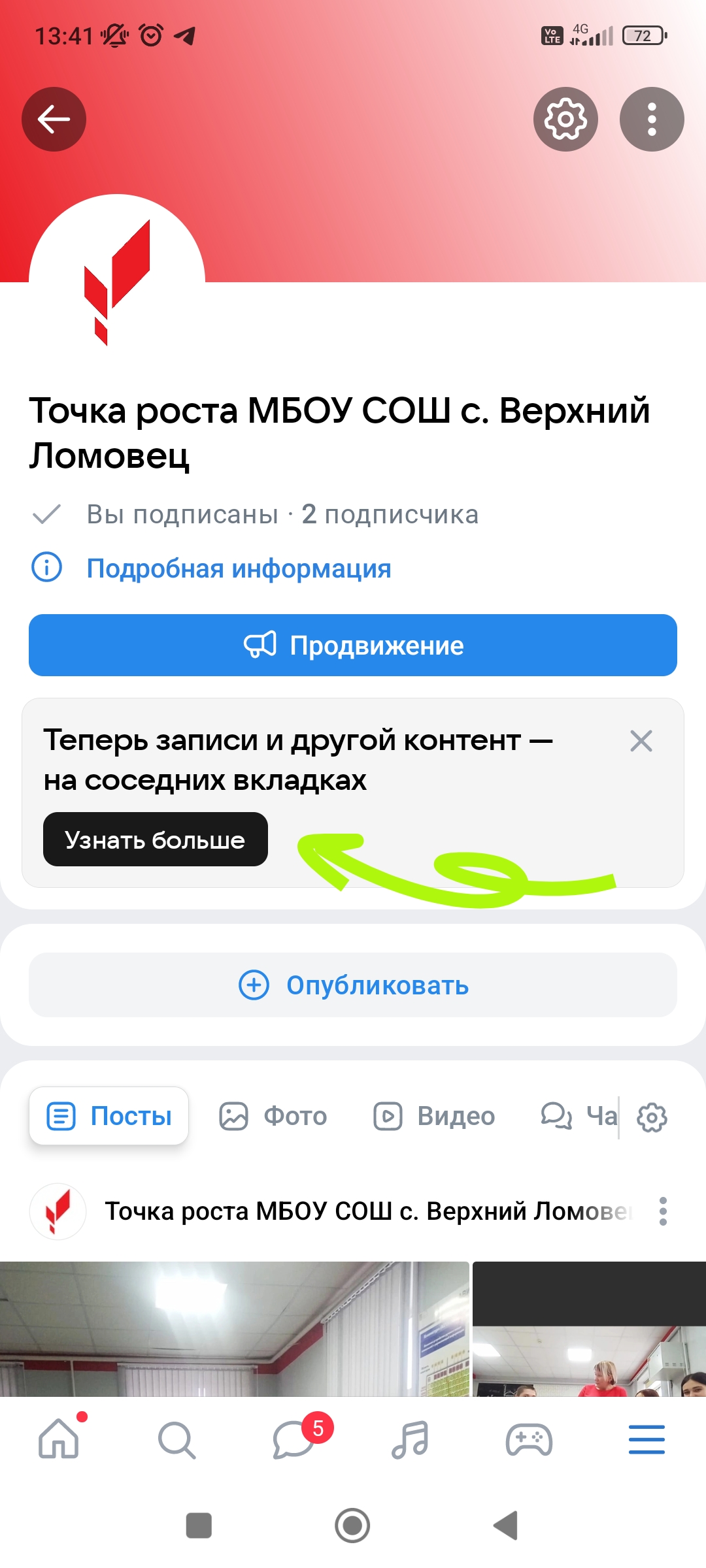This screenshot has width=706, height=1568.
Task: Open the hamburger menu tab
Action: click(x=647, y=1440)
